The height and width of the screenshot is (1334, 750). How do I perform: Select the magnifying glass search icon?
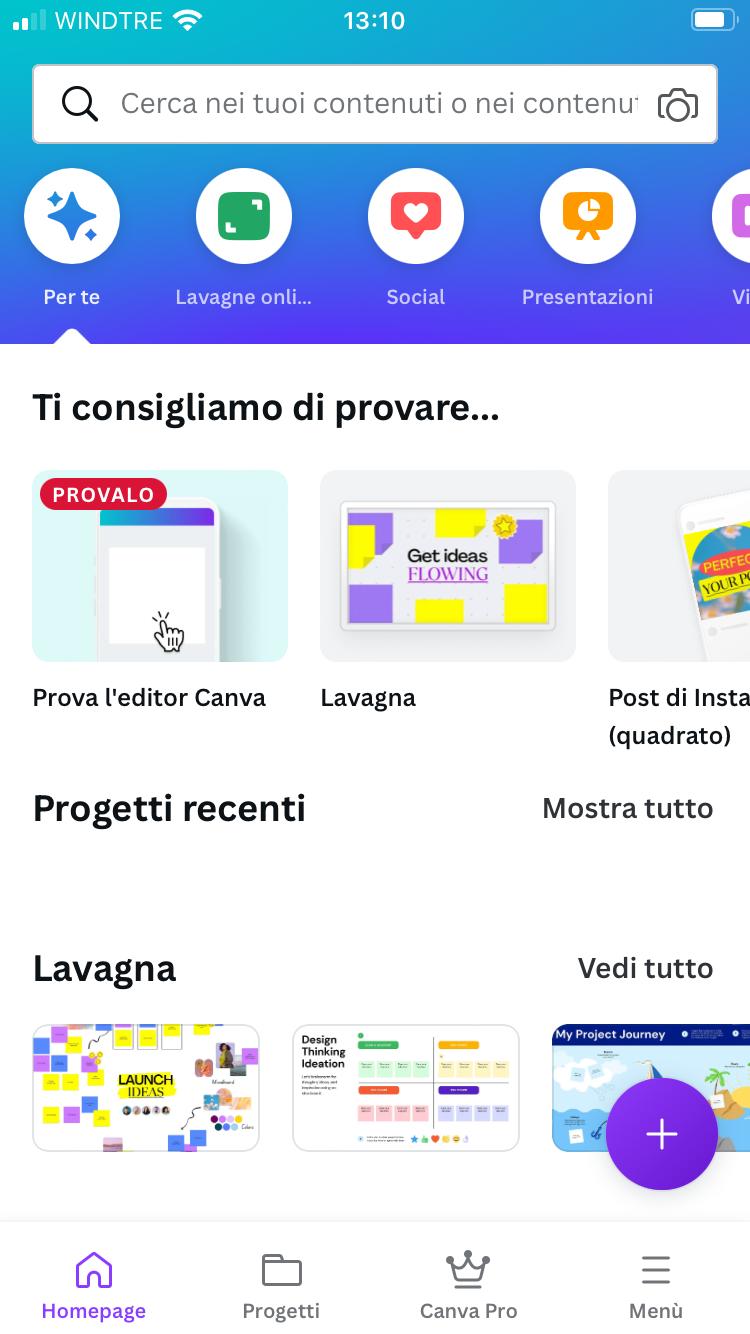click(x=80, y=103)
